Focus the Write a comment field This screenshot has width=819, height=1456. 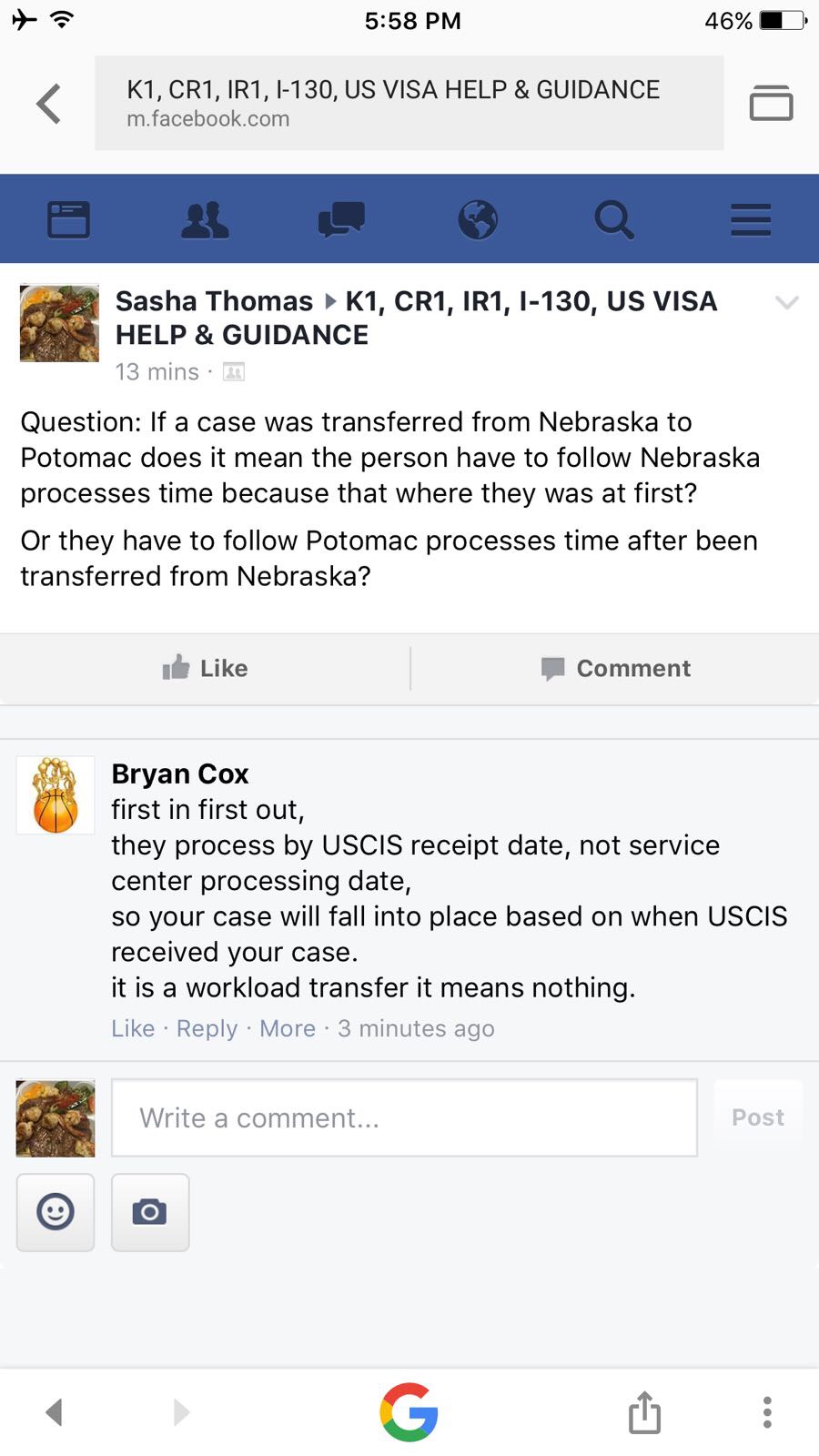pos(404,1117)
